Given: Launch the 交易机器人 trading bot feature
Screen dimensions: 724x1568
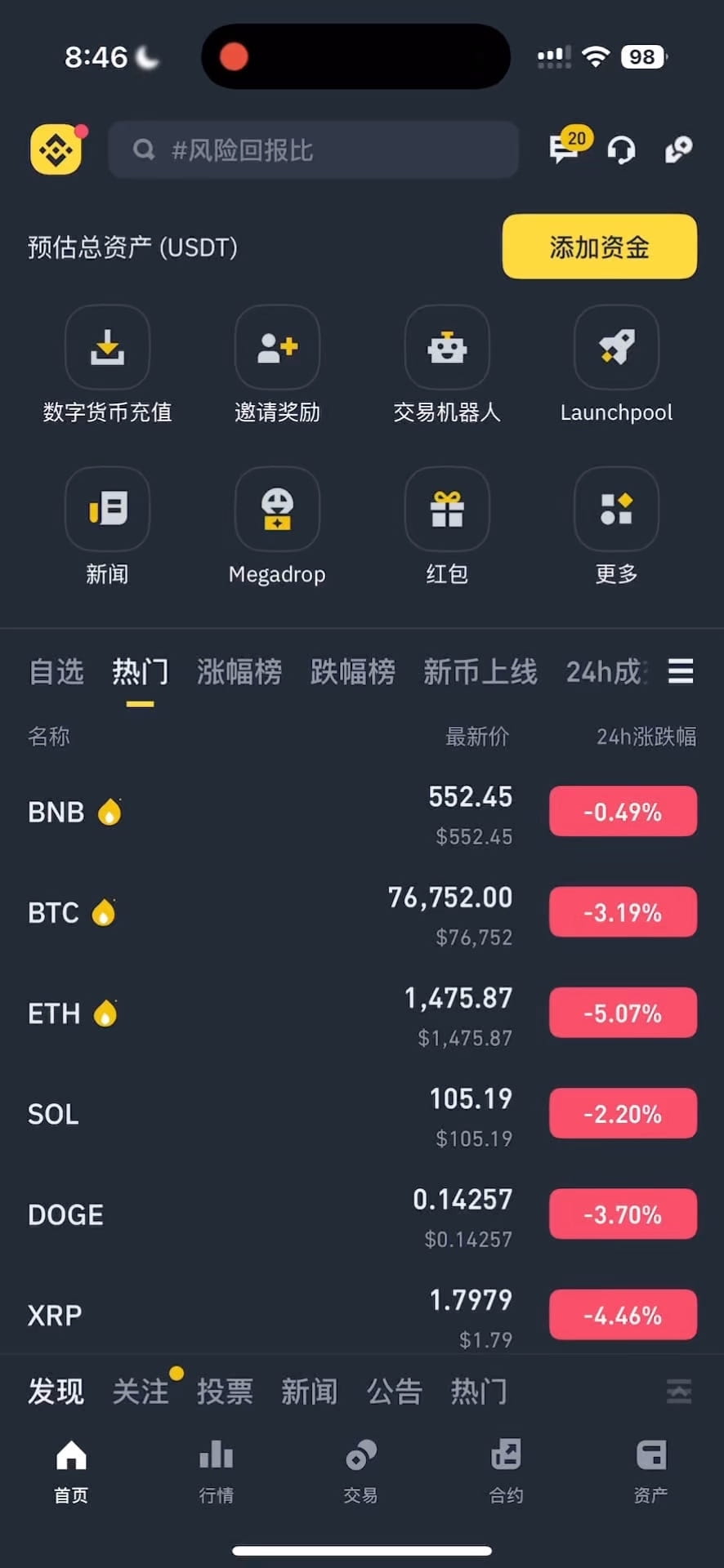Looking at the screenshot, I should [447, 346].
